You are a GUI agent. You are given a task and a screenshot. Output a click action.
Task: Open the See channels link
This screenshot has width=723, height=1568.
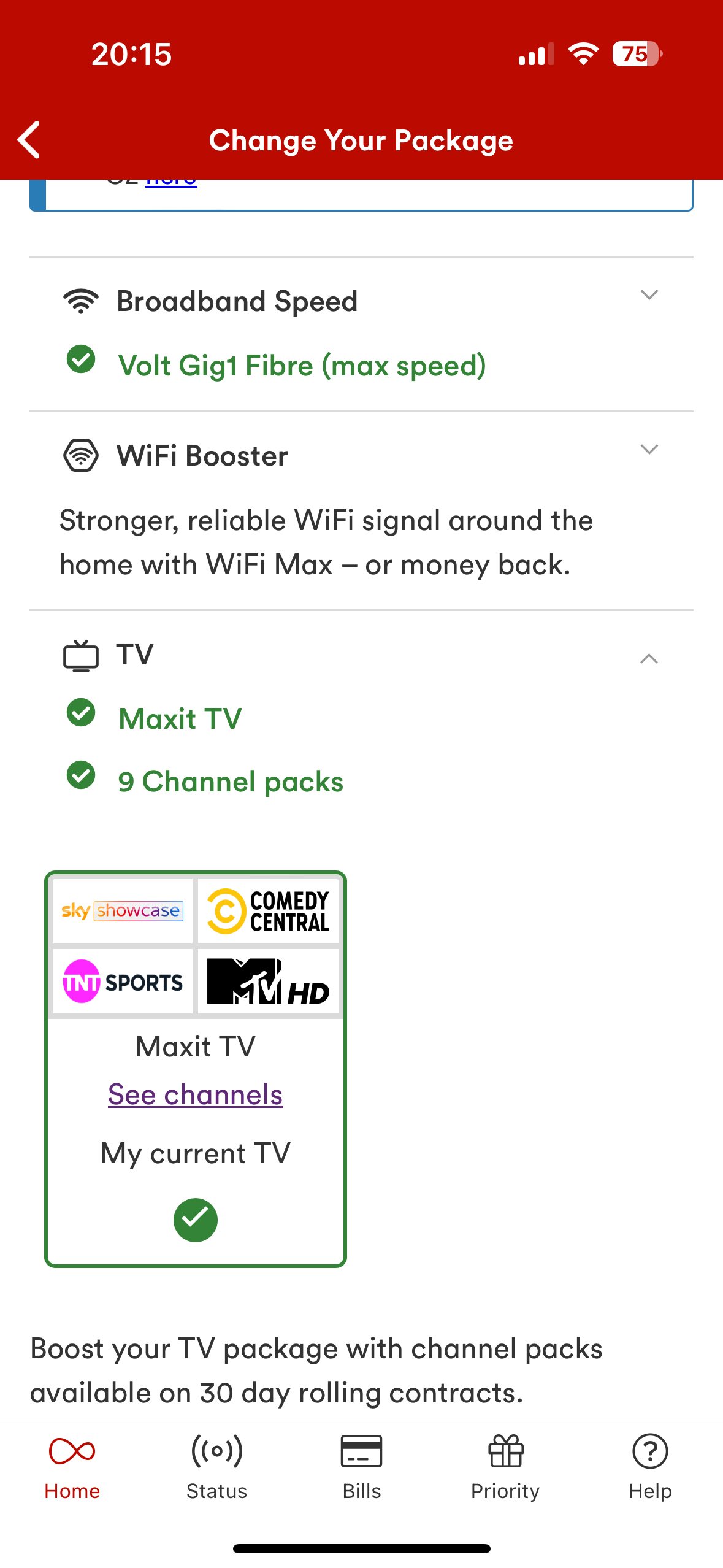click(195, 1095)
